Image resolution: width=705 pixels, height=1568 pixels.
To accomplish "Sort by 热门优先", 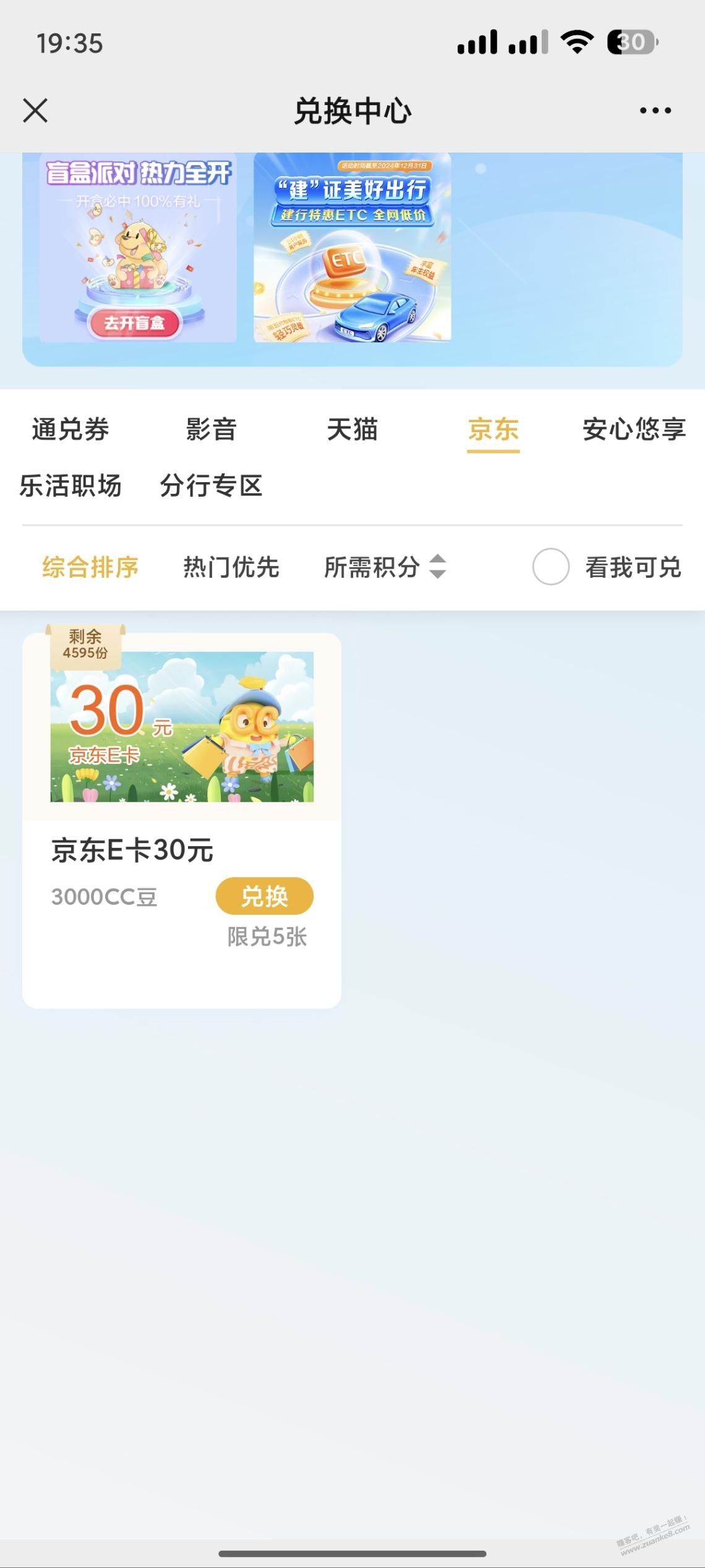I will point(231,567).
